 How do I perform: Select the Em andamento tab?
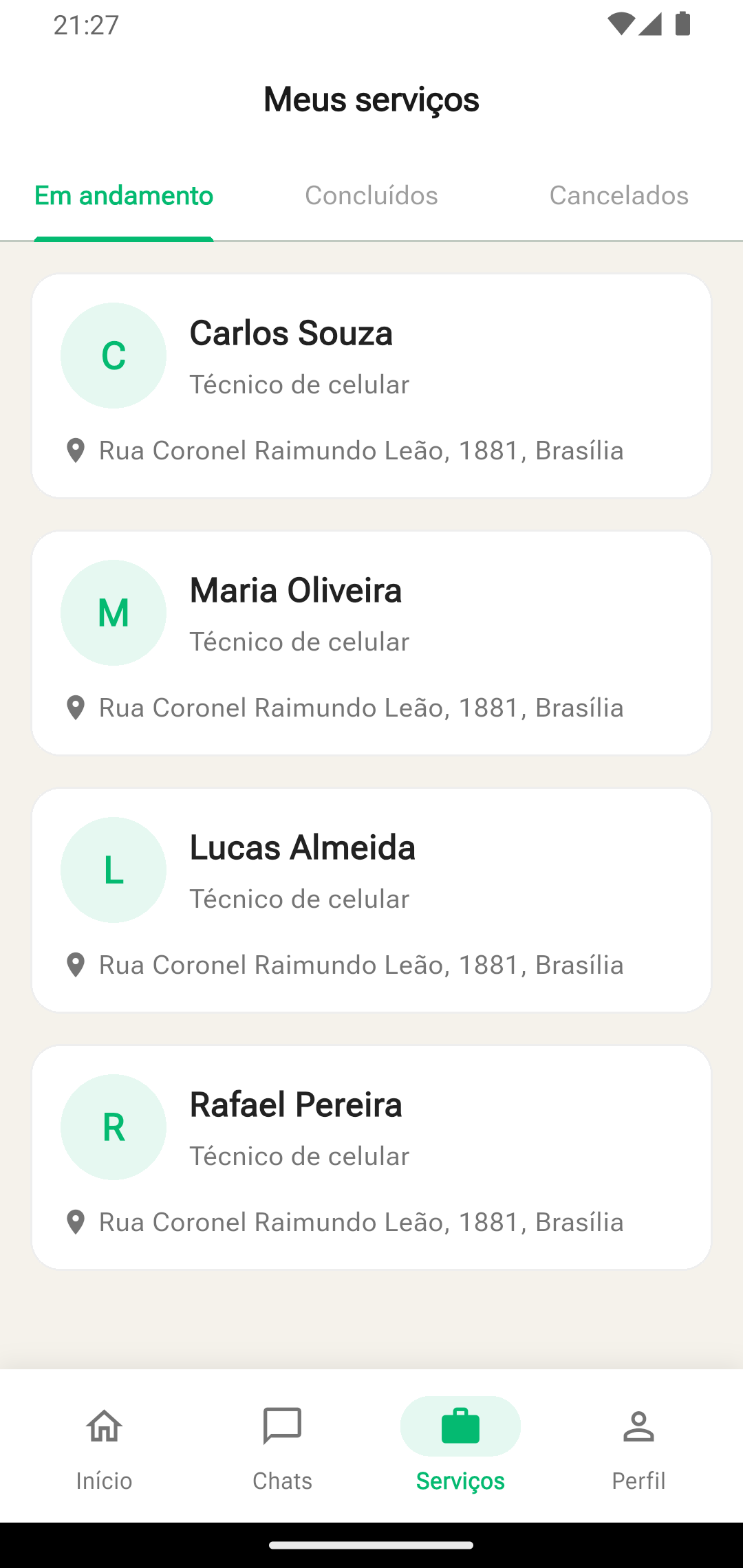click(124, 195)
